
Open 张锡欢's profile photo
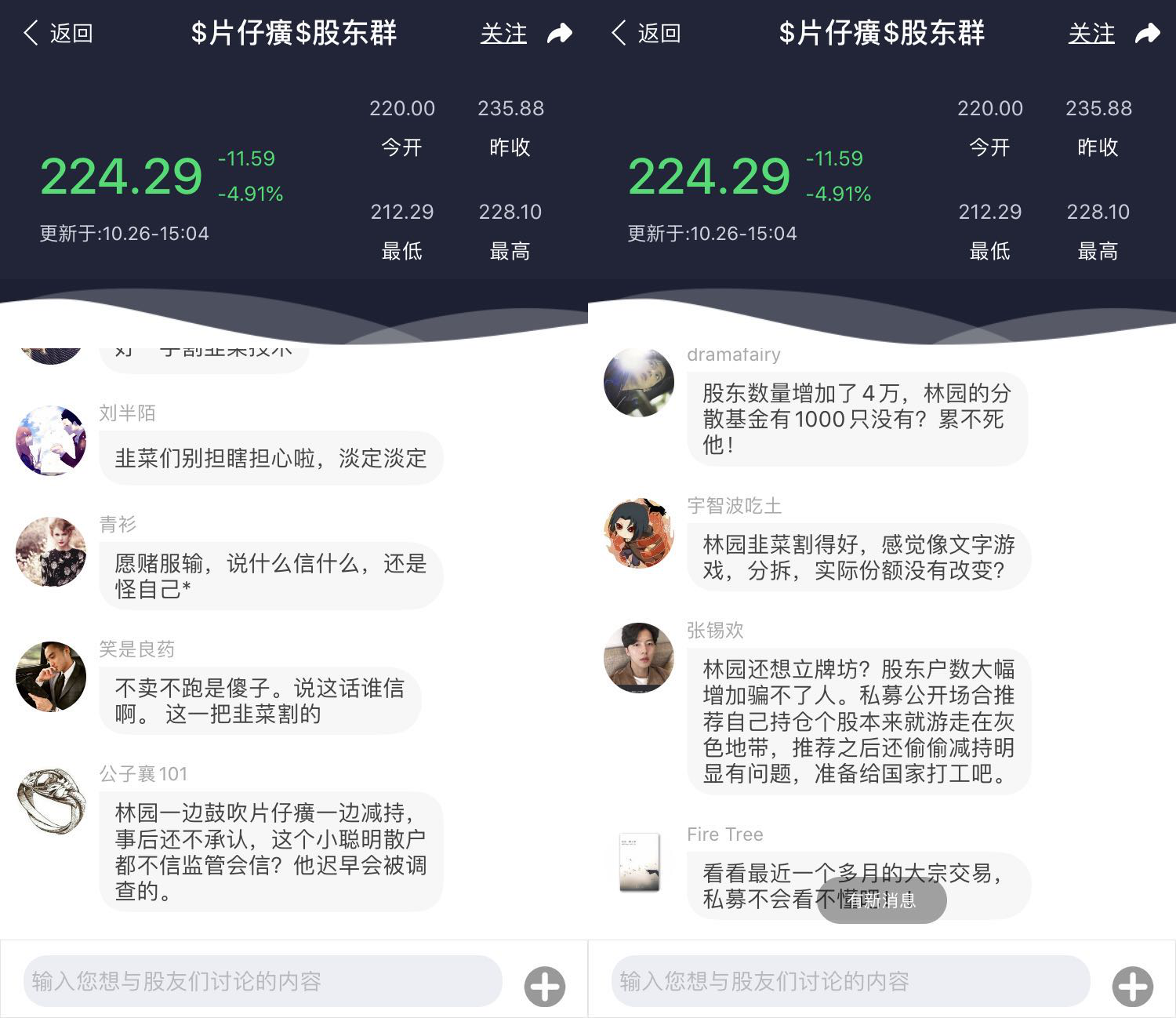click(x=639, y=658)
